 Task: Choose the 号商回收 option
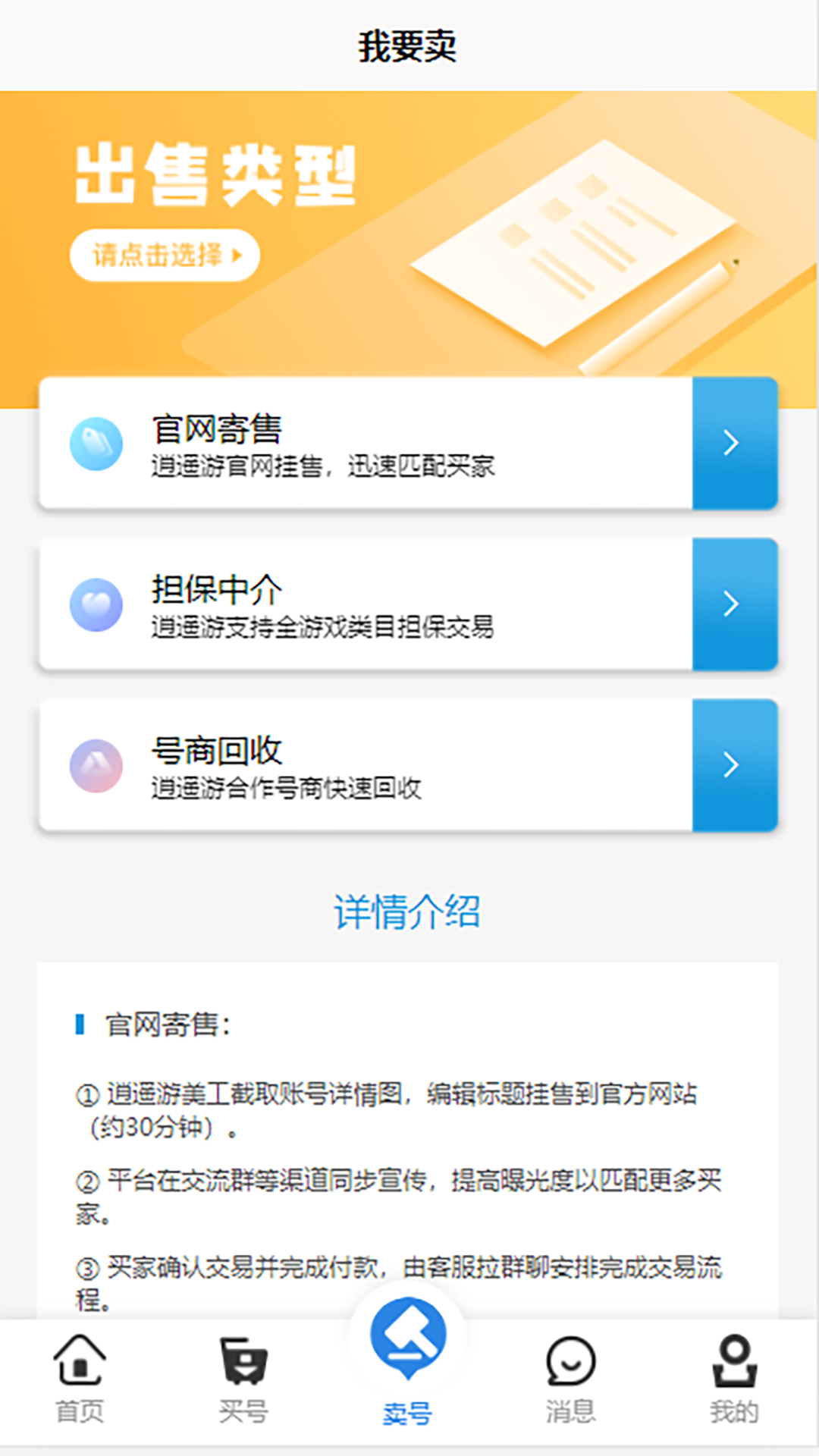[408, 765]
